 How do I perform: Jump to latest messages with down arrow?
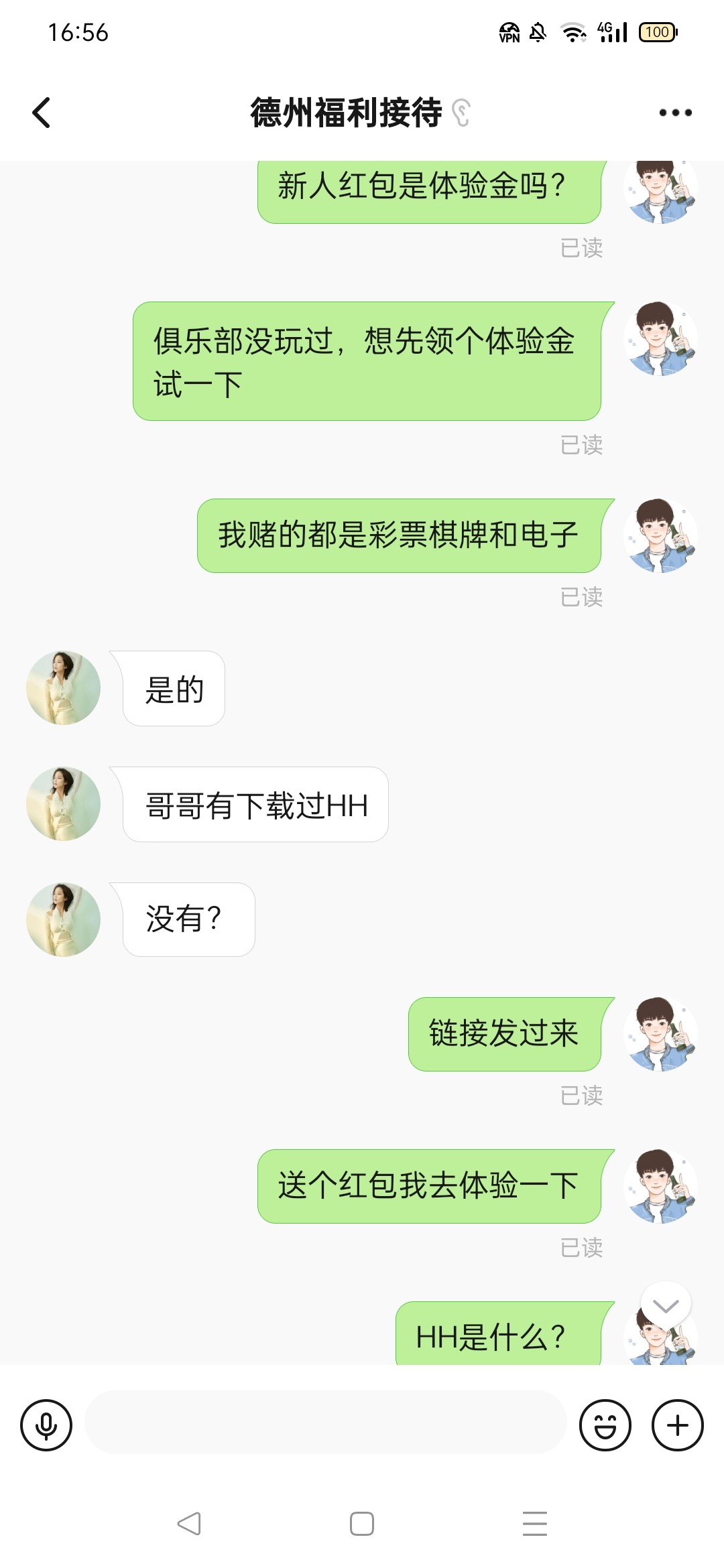click(666, 1306)
